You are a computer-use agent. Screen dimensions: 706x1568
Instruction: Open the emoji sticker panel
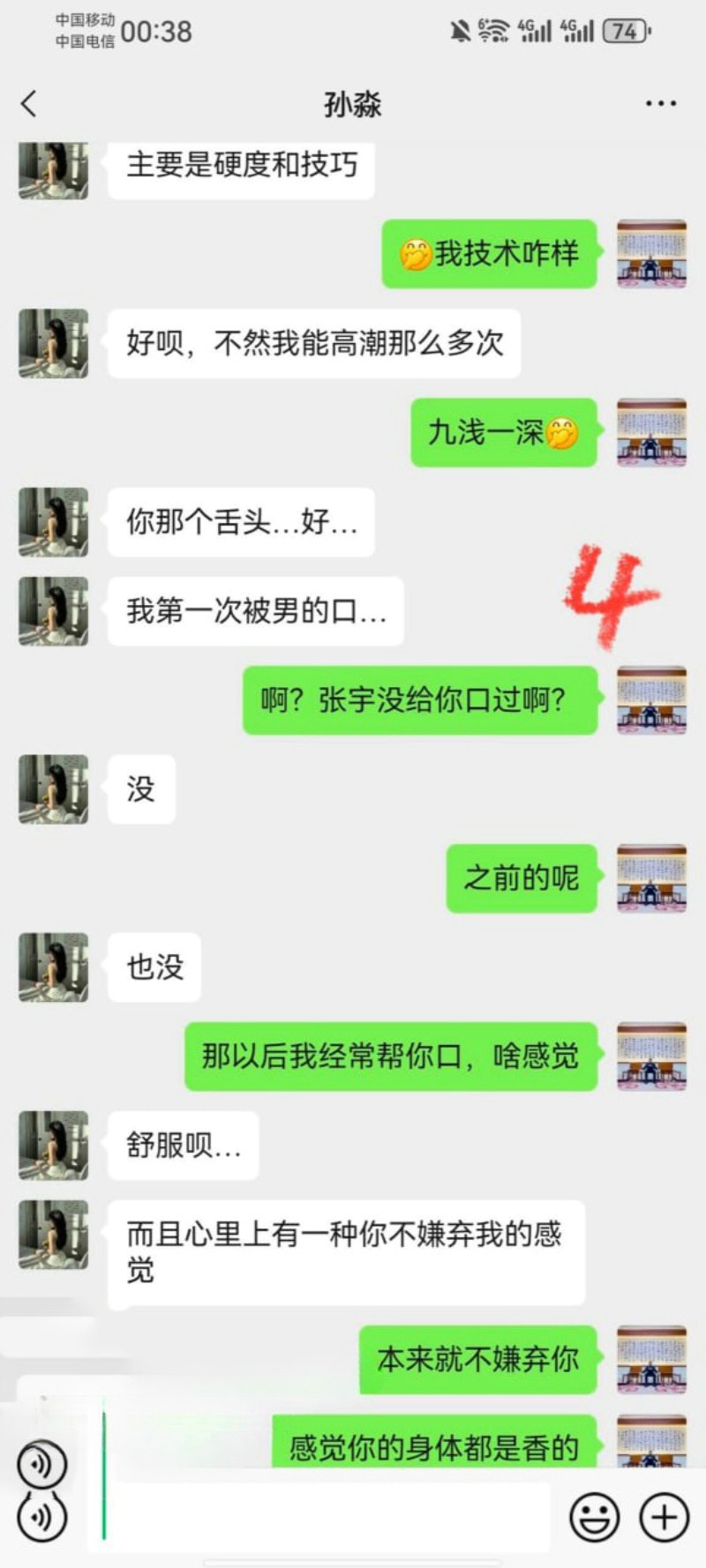pyautogui.click(x=594, y=1517)
